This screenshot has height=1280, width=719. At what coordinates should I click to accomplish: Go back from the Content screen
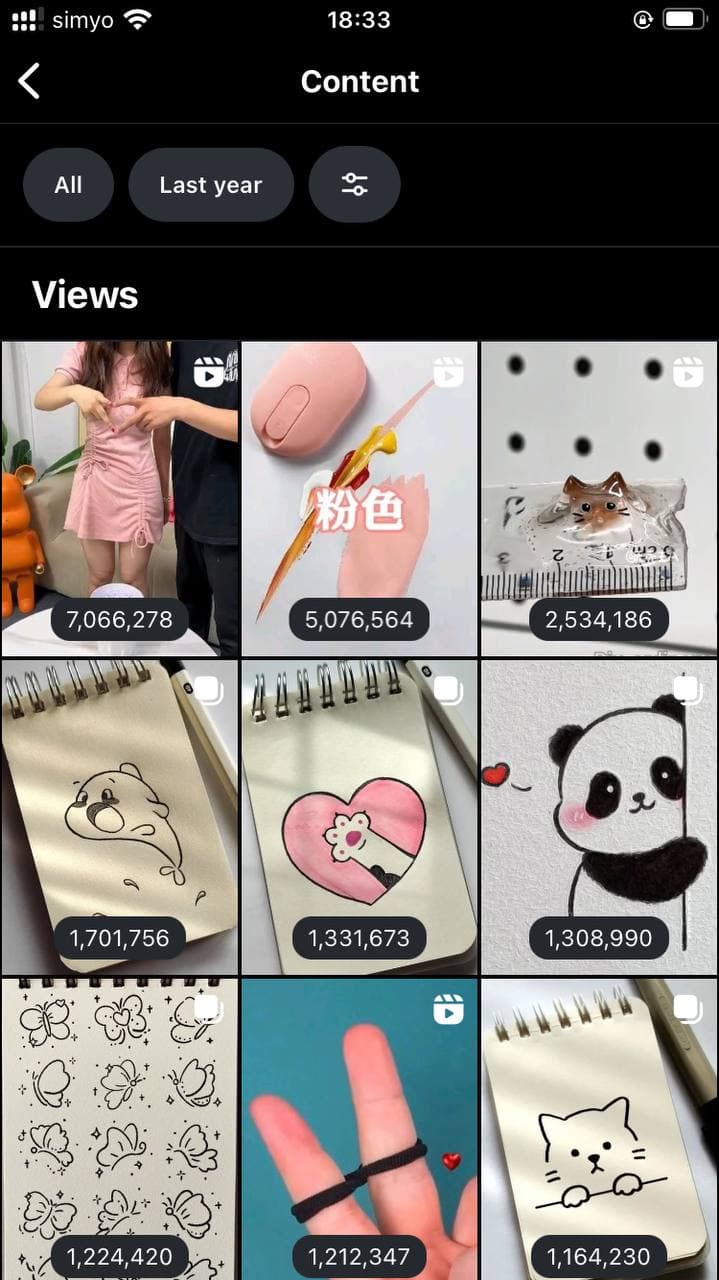click(x=30, y=81)
